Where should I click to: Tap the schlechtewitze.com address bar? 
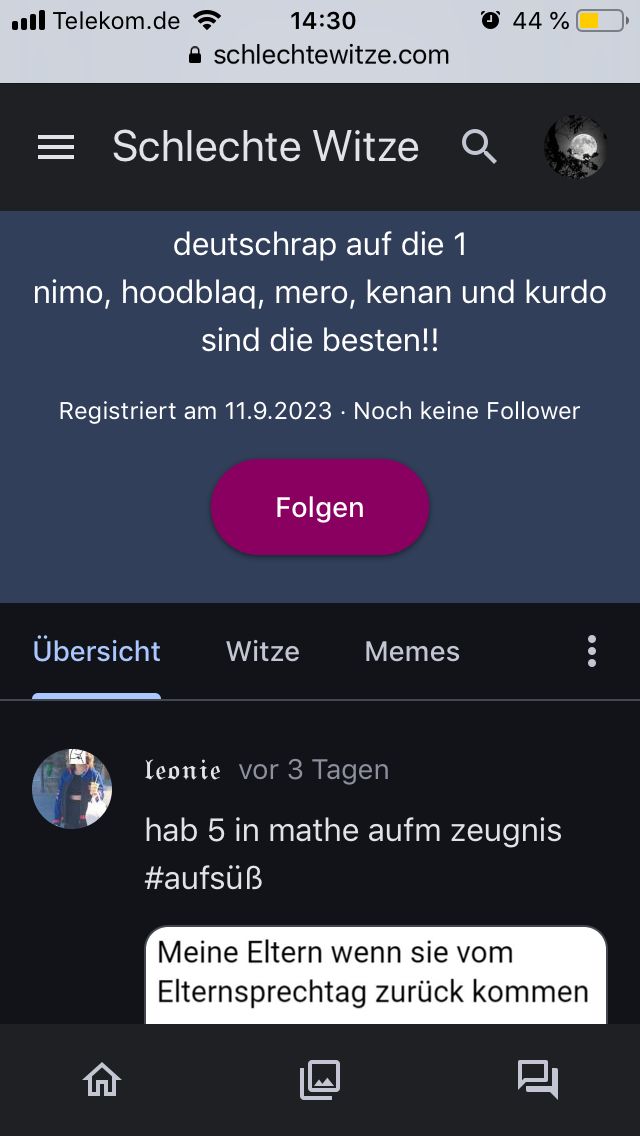point(320,54)
